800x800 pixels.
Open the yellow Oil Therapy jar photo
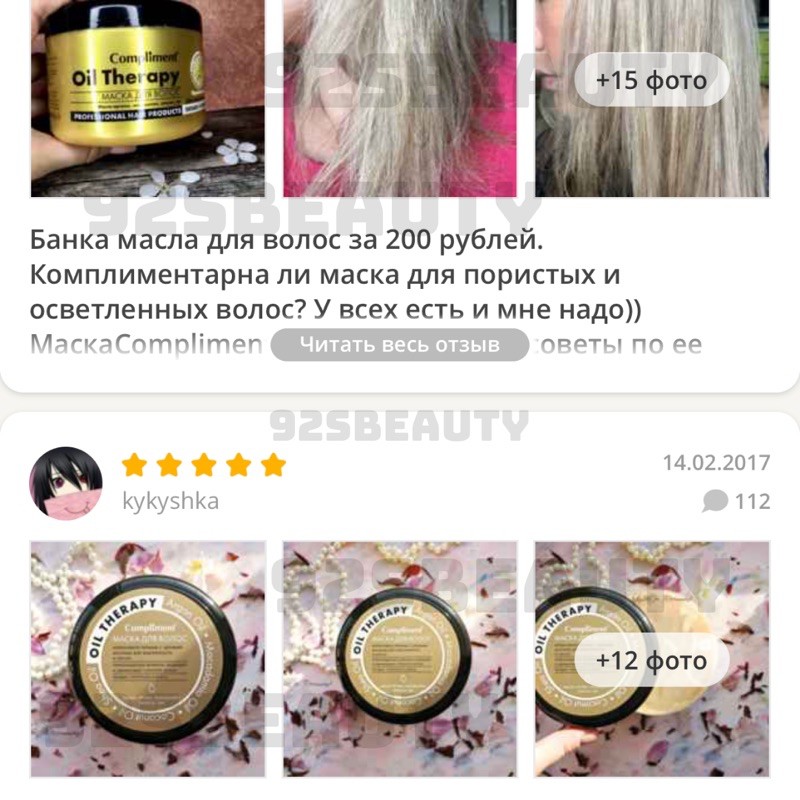(147, 97)
